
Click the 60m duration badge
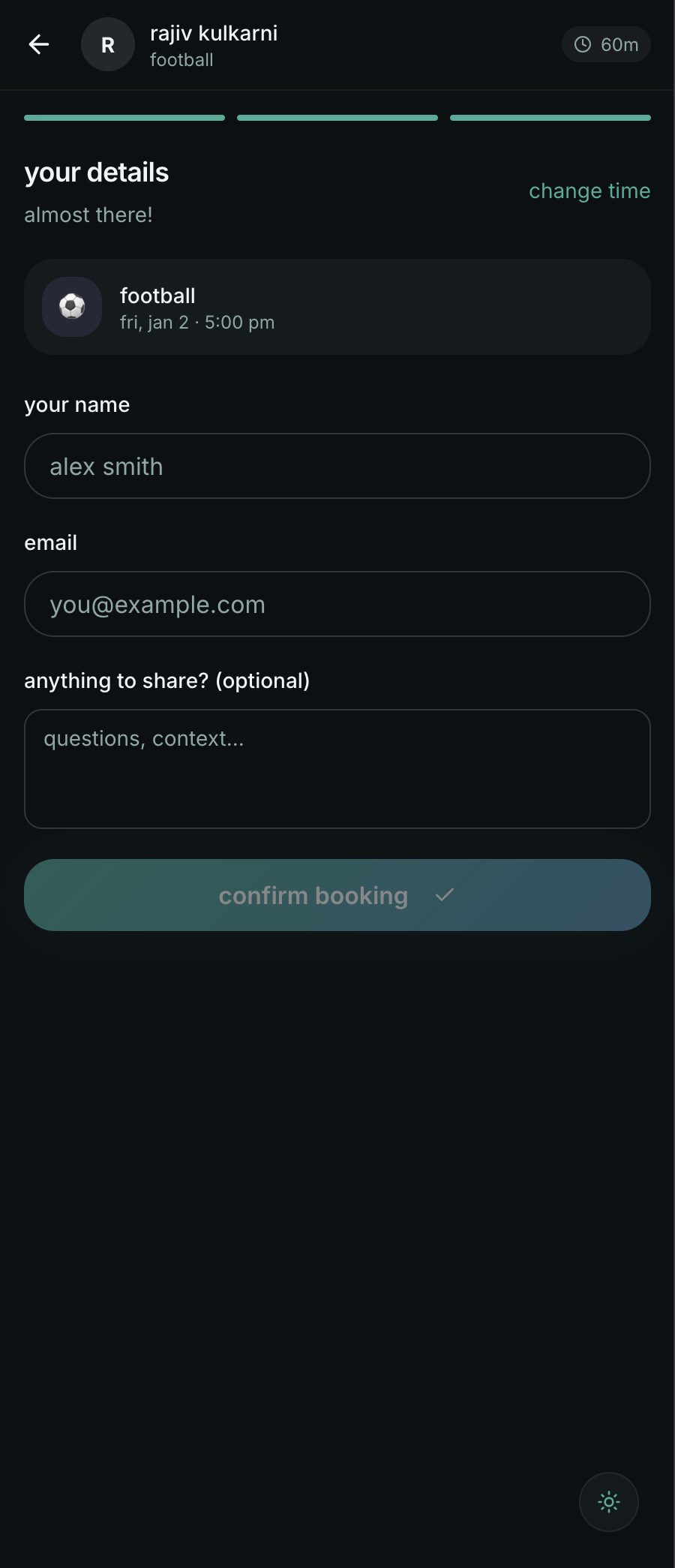606,44
